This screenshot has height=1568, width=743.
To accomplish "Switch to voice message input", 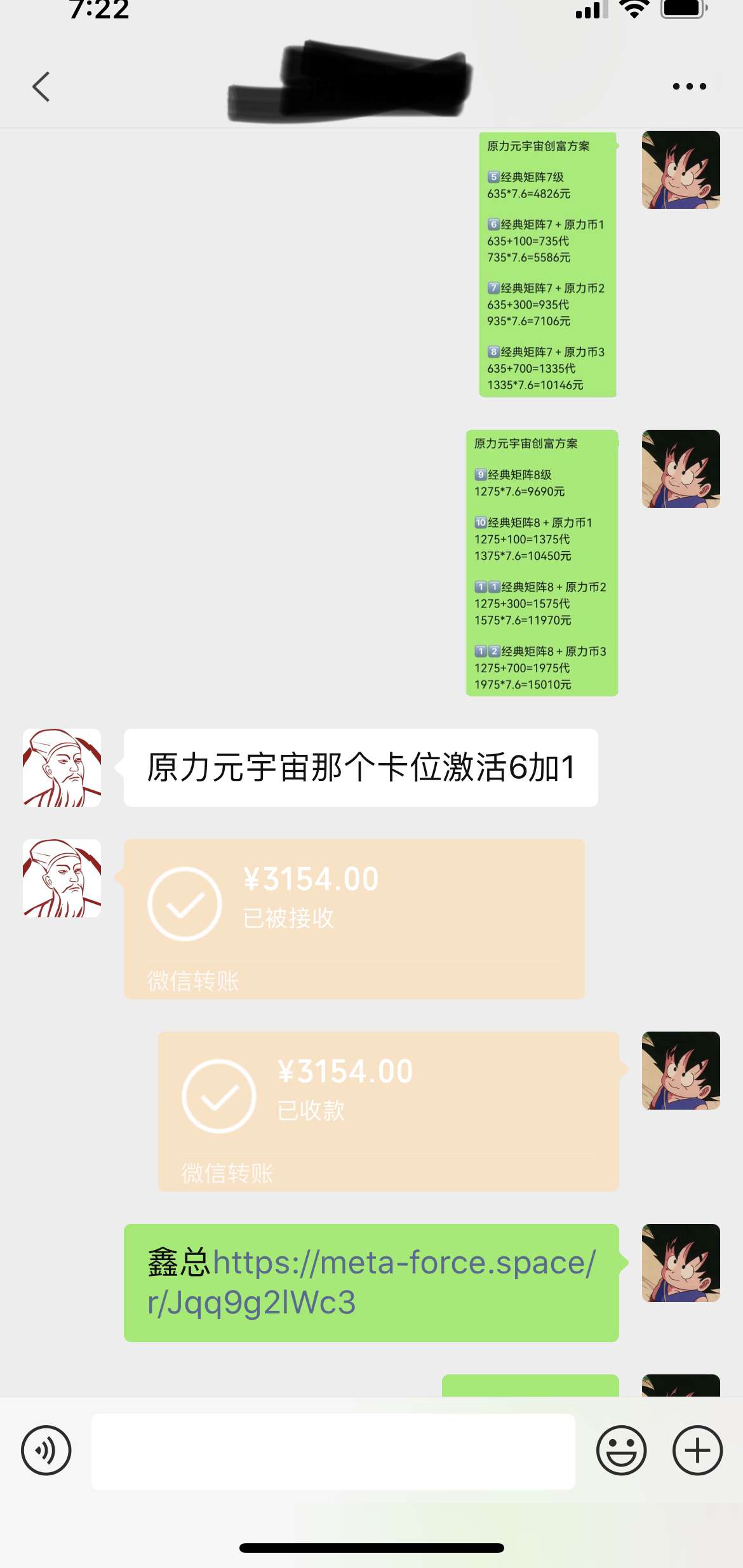I will (46, 1451).
